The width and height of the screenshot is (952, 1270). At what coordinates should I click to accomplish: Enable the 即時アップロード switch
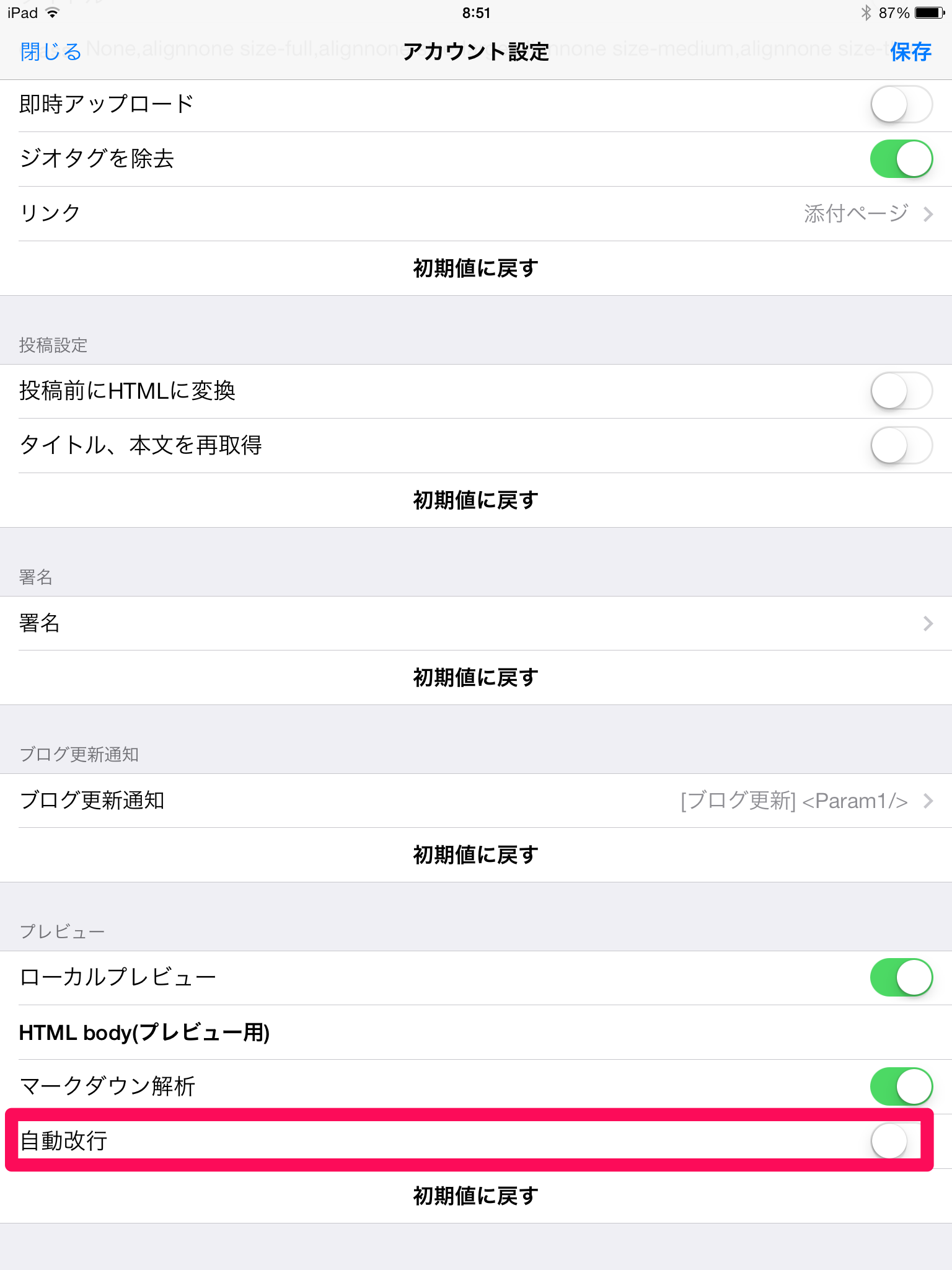[901, 105]
